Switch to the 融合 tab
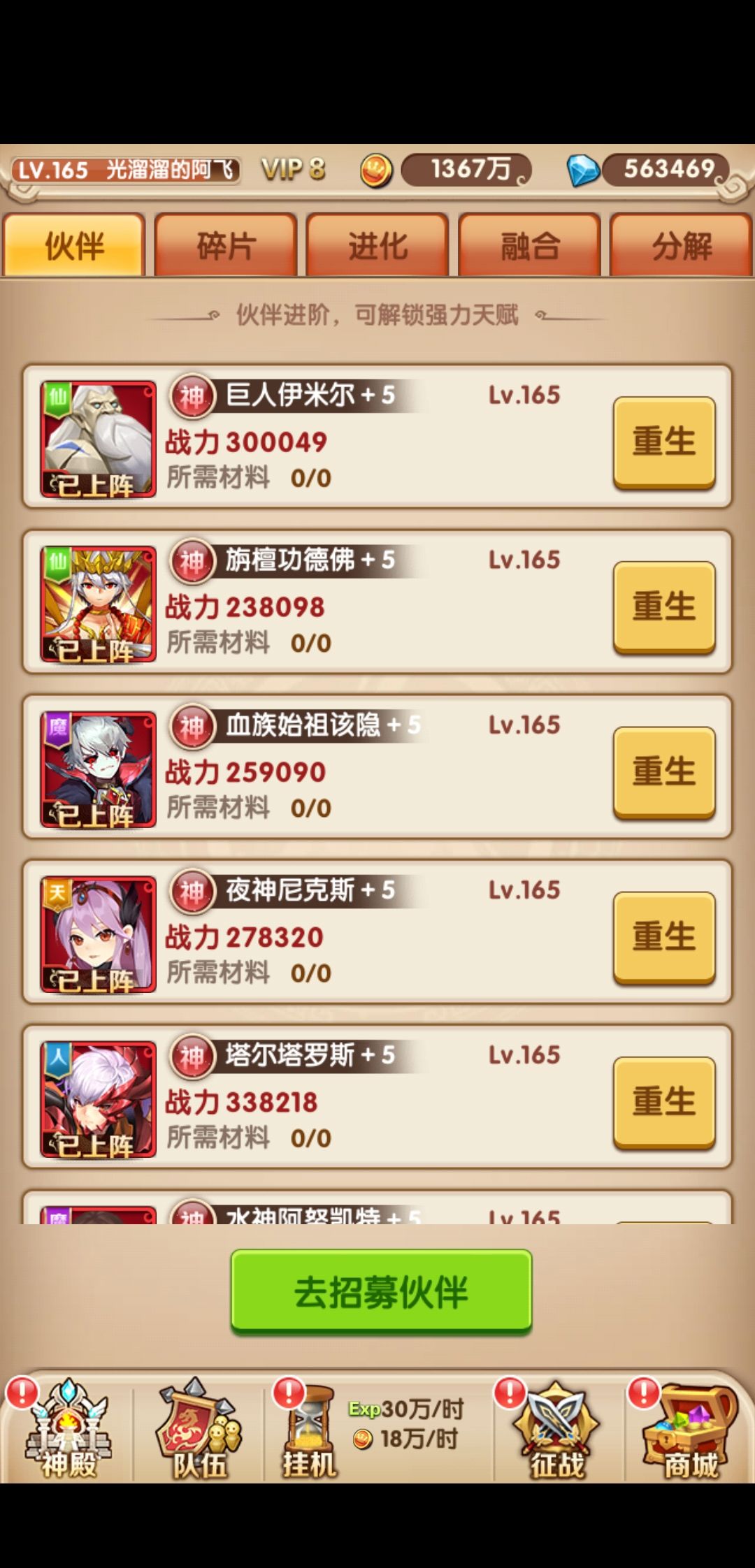755x1568 pixels. point(529,246)
